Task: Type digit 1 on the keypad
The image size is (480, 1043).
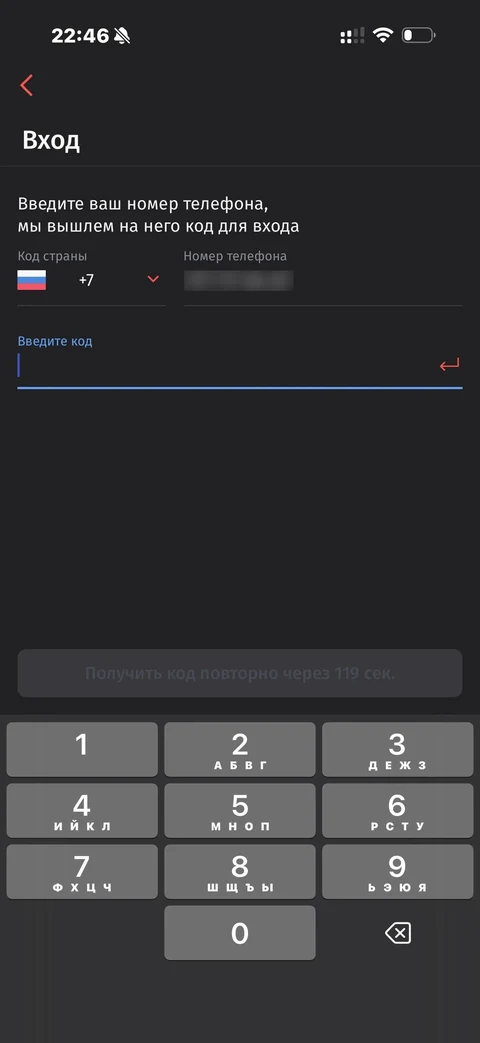Action: coord(82,750)
